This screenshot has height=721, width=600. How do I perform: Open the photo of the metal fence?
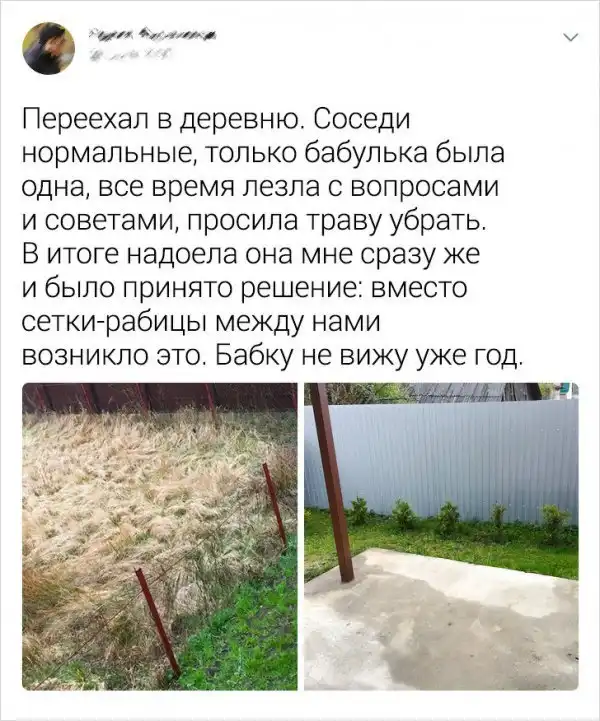pyautogui.click(x=441, y=535)
